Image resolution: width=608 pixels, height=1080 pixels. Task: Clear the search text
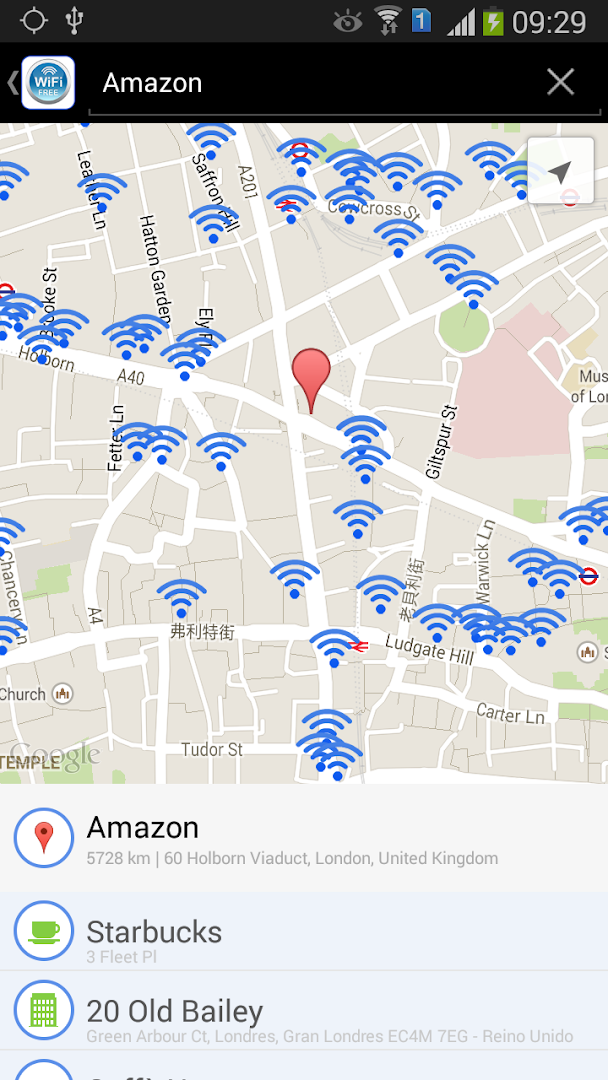pos(561,82)
